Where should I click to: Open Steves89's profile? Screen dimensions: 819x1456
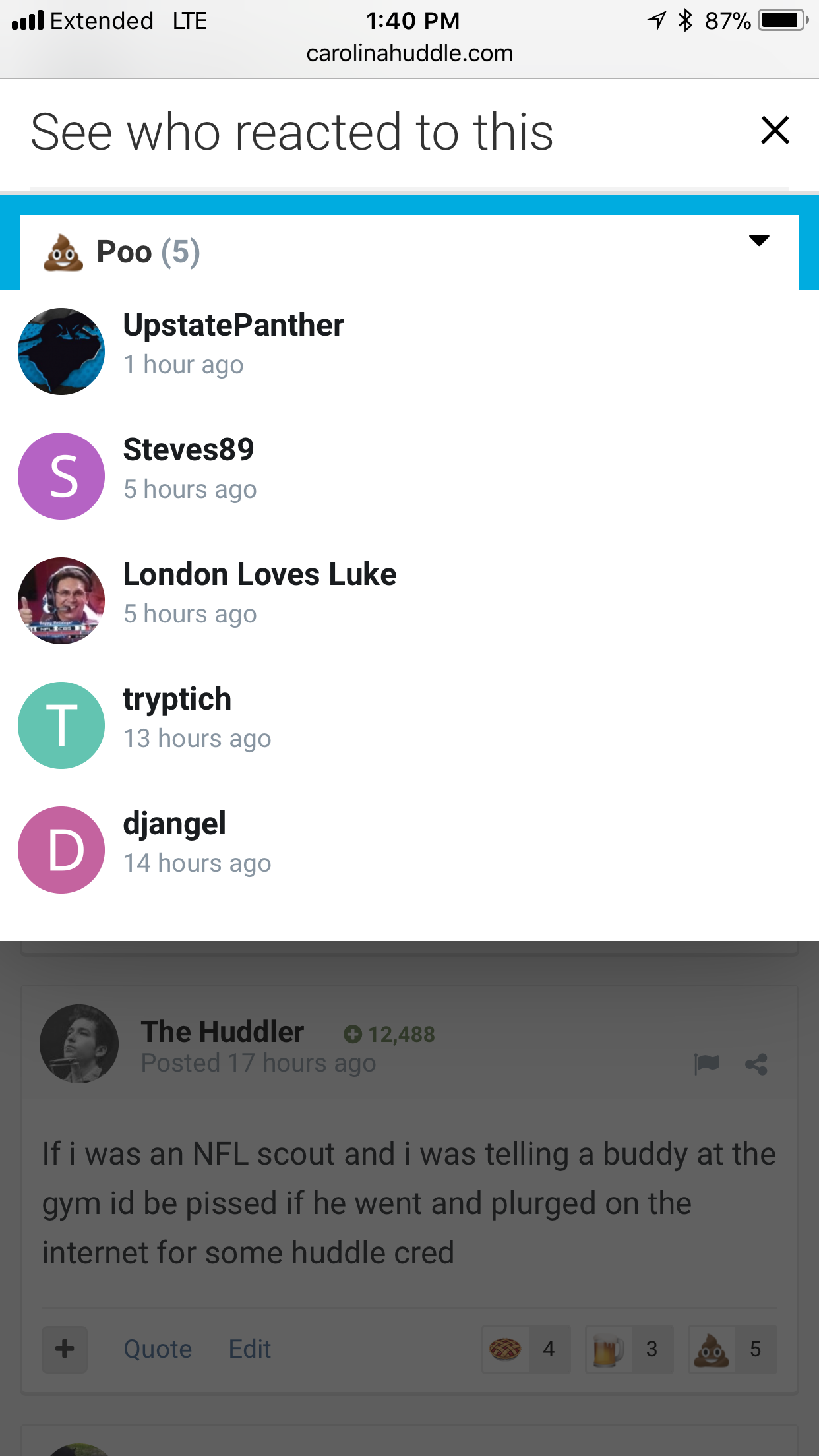189,450
